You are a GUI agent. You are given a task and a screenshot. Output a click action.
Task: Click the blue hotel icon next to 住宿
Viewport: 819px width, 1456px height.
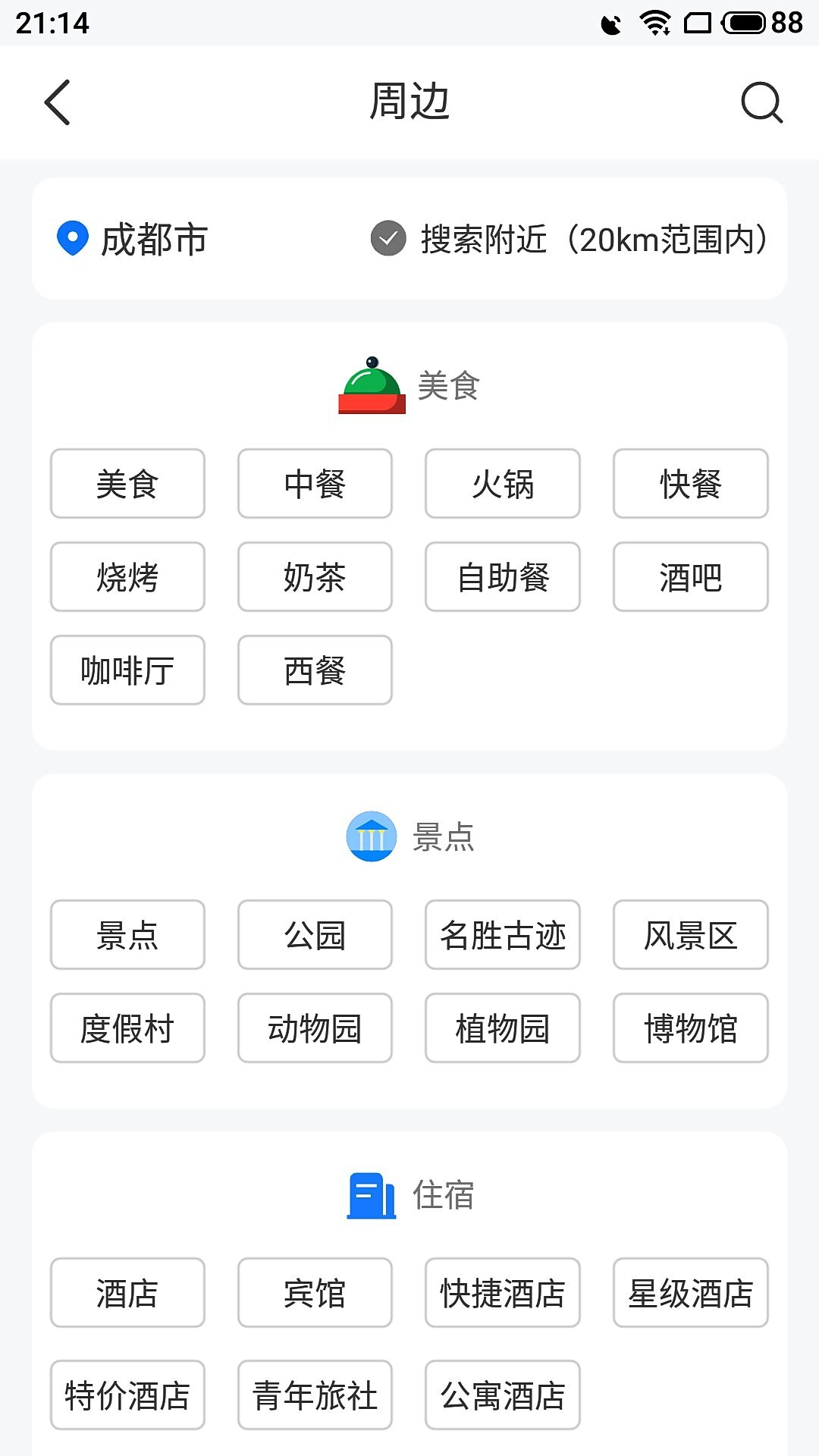[372, 1194]
